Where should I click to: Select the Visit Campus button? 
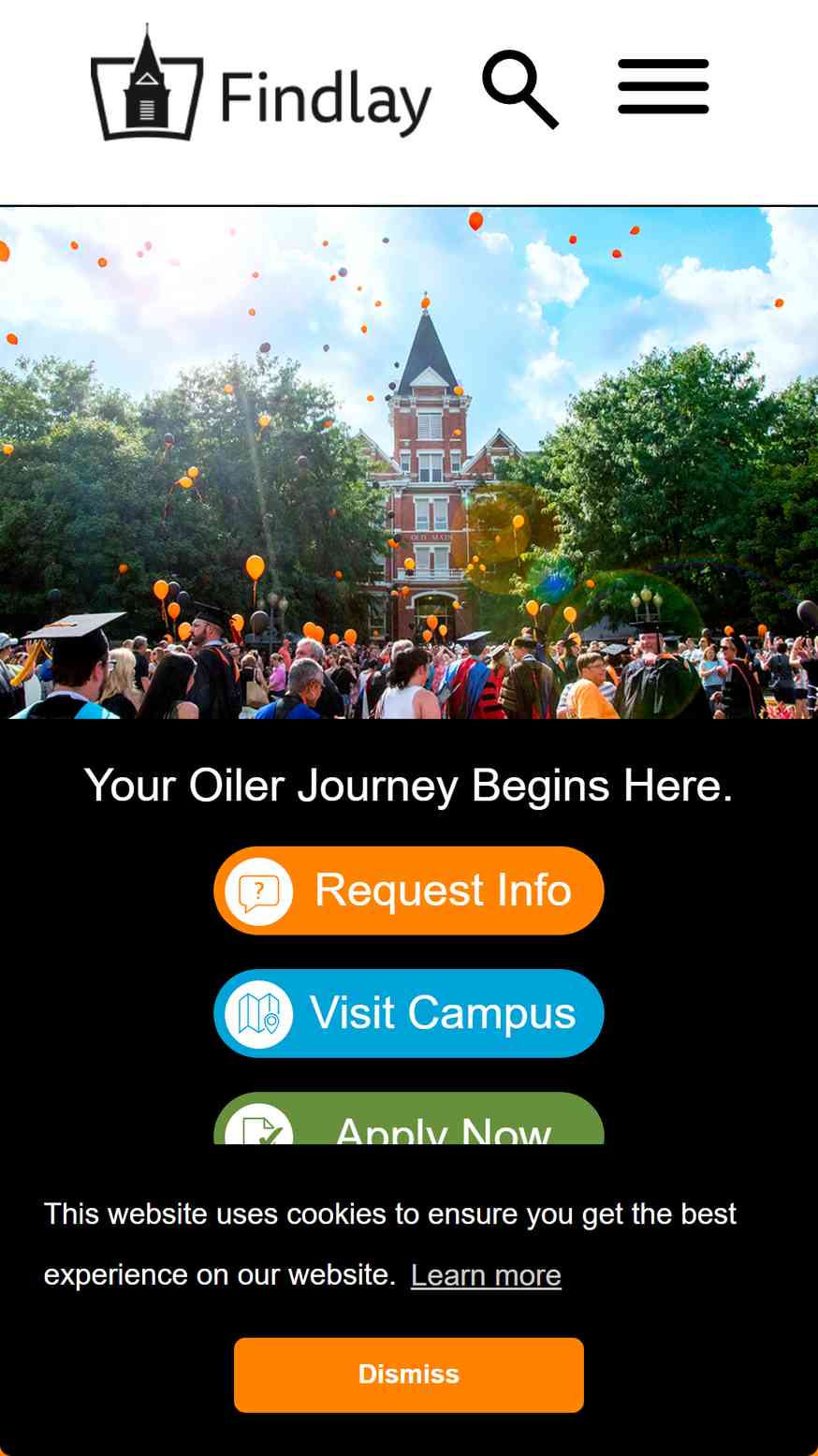pyautogui.click(x=409, y=1013)
